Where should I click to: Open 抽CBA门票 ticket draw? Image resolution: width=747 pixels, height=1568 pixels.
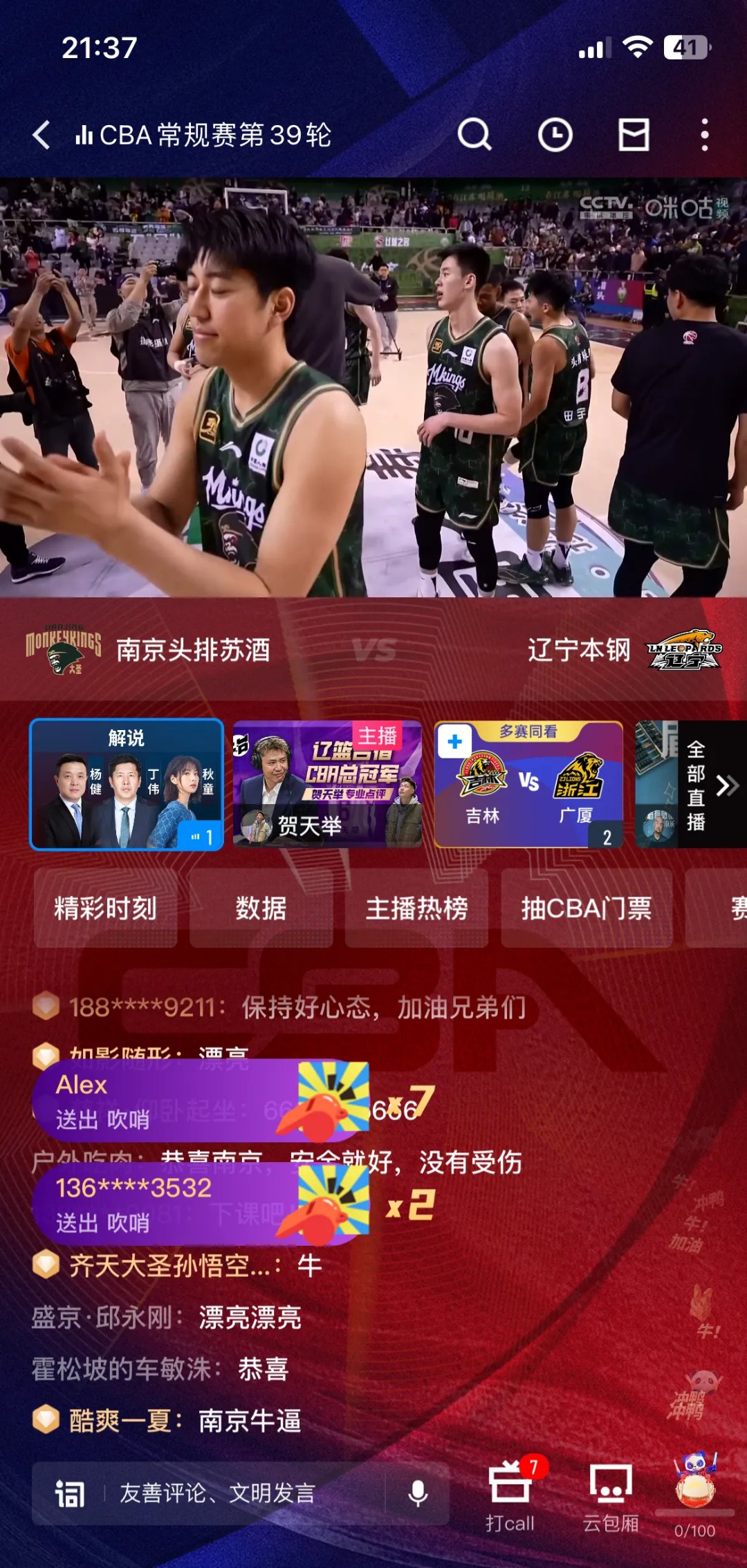click(586, 908)
